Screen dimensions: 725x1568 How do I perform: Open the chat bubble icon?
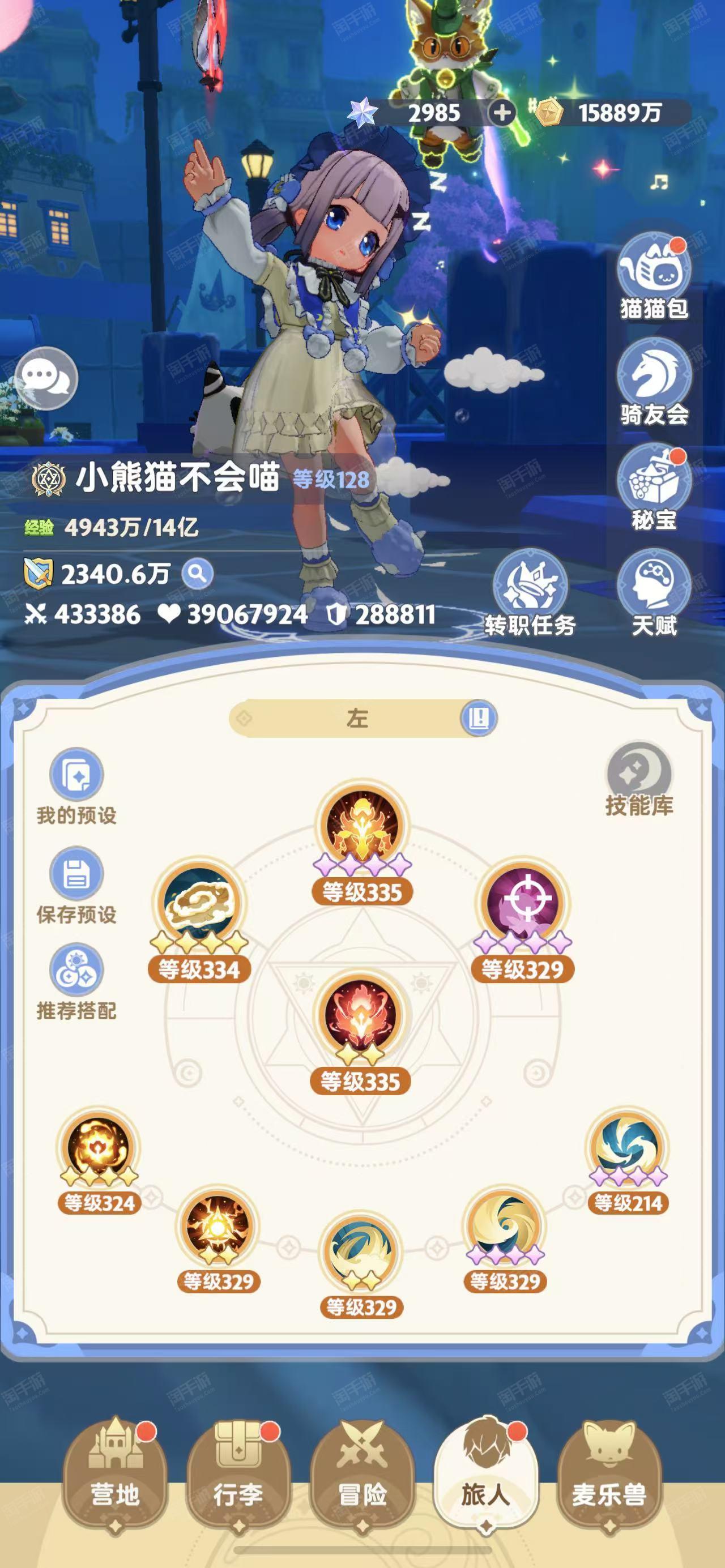pyautogui.click(x=46, y=378)
